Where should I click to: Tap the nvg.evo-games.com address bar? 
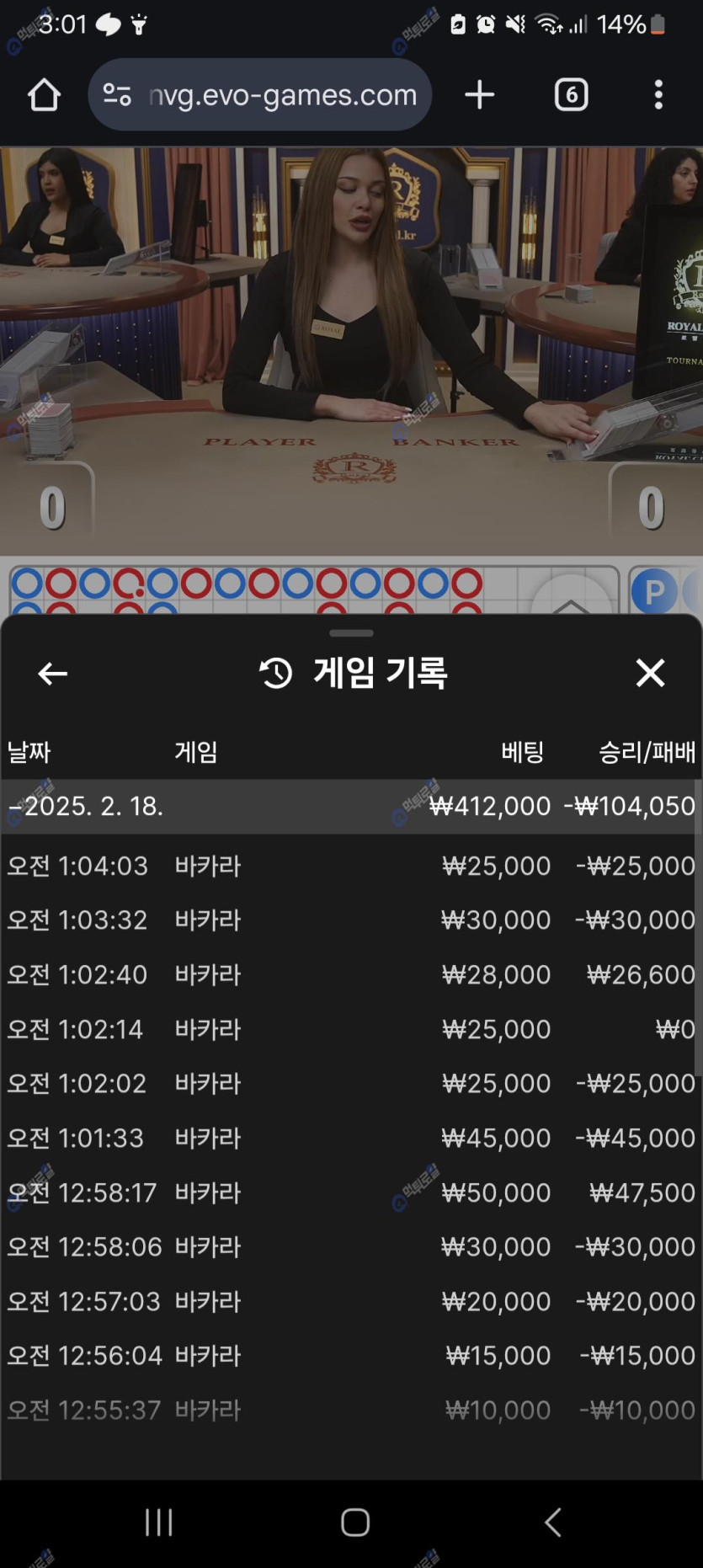tap(261, 95)
